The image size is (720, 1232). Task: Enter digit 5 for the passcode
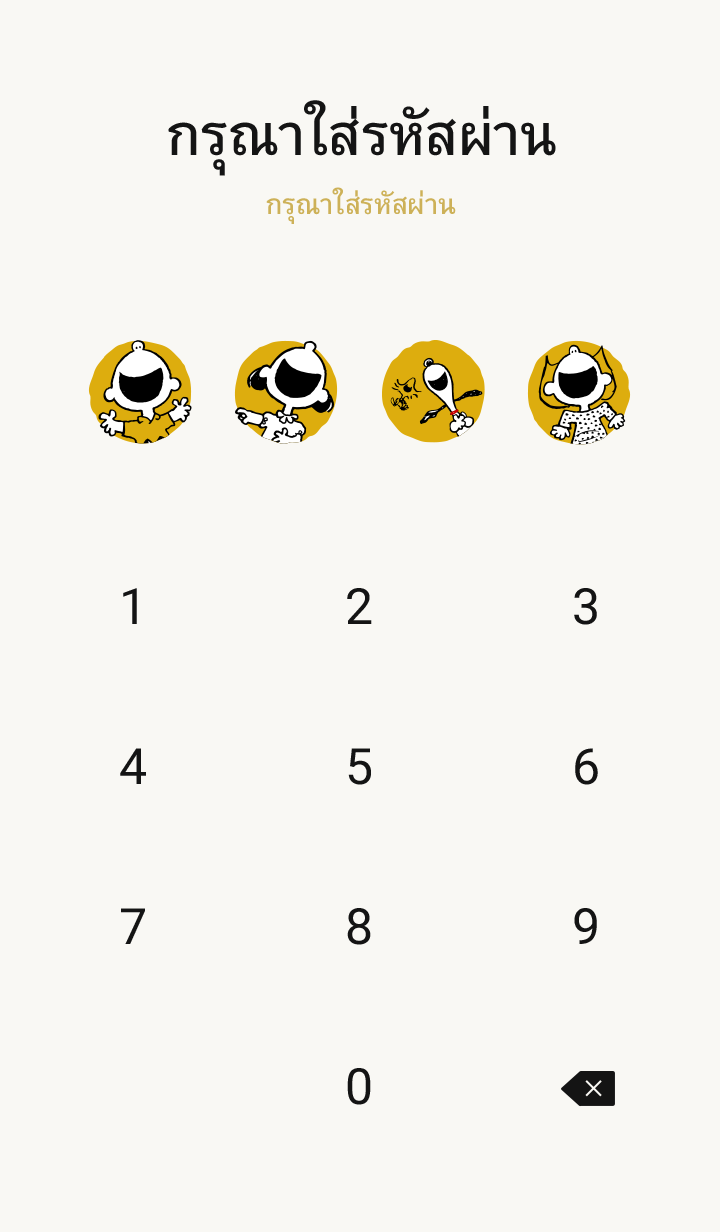coord(359,767)
